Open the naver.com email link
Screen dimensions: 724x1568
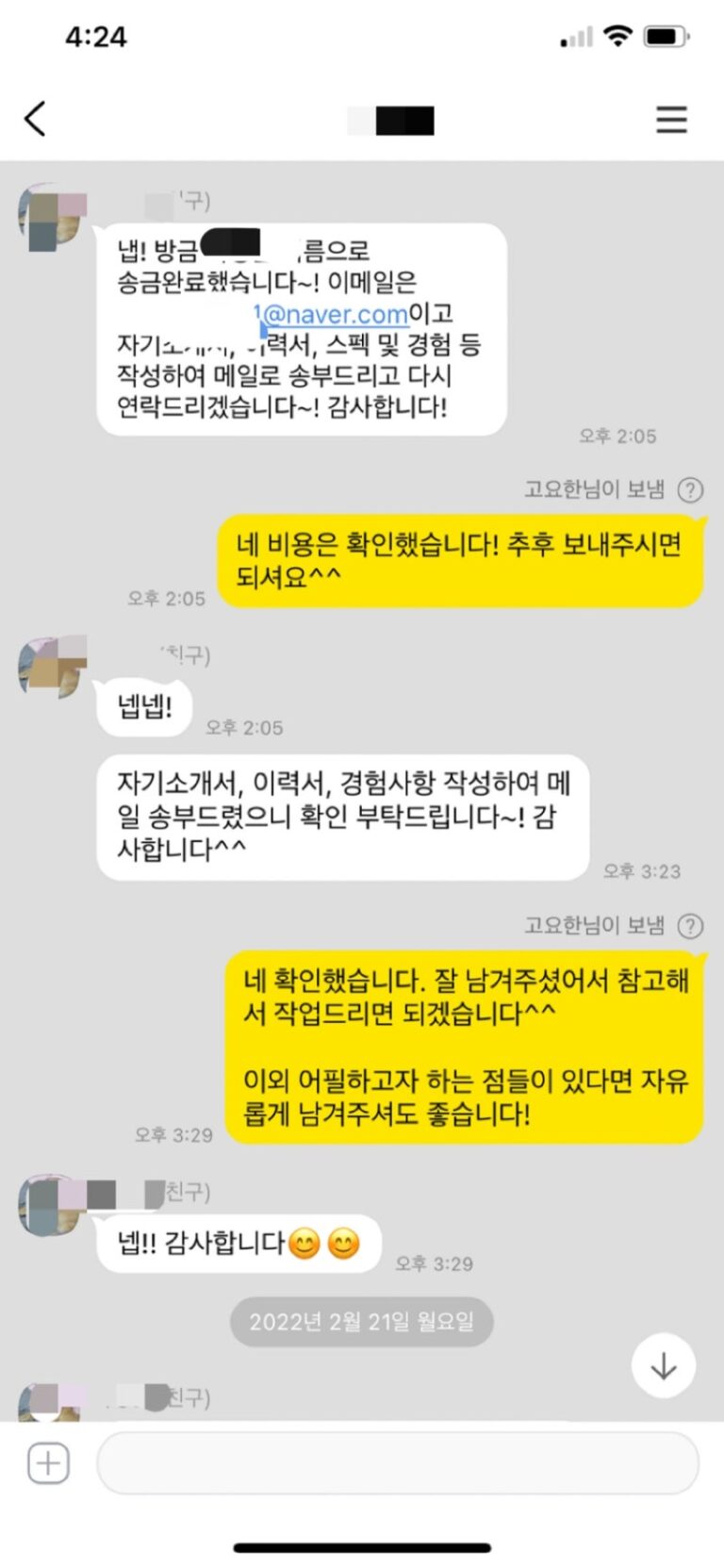point(335,314)
